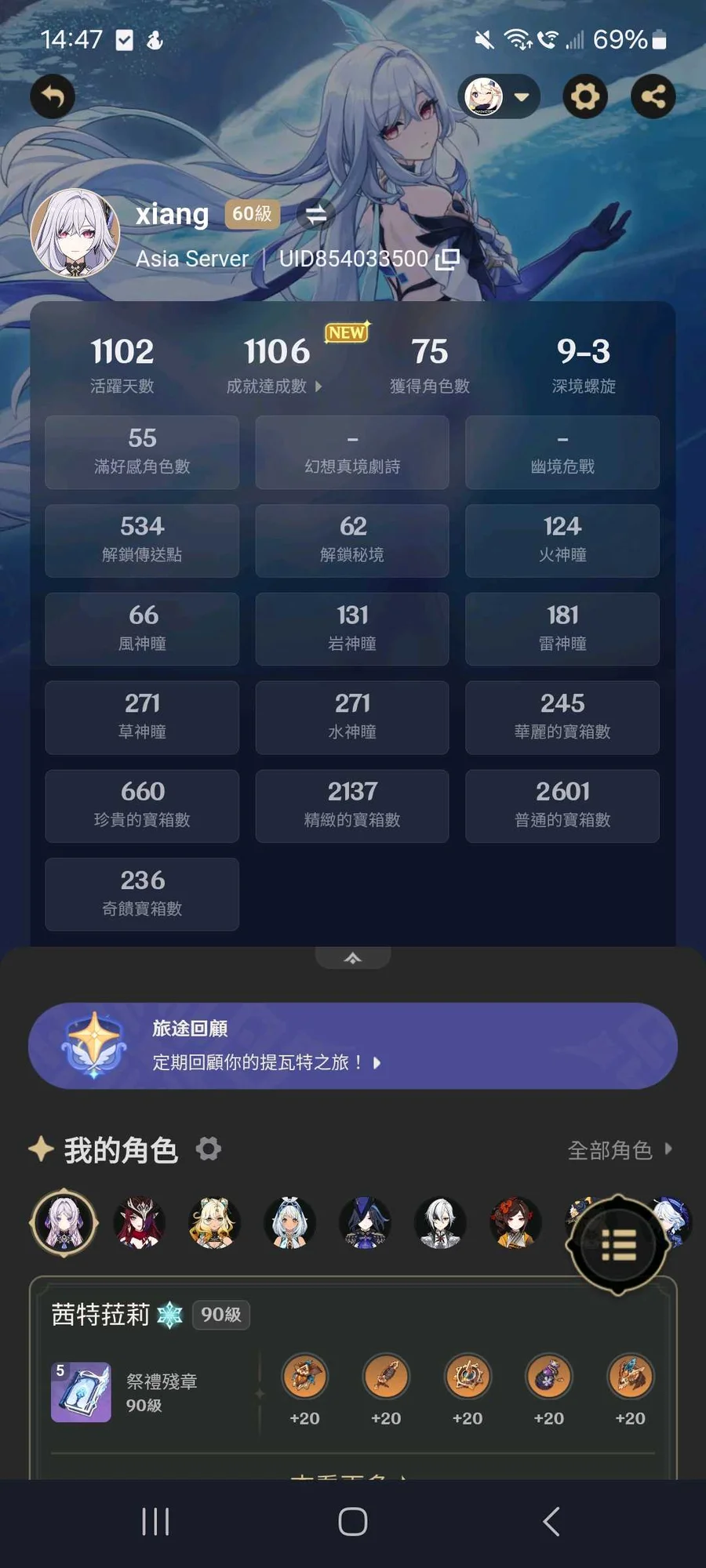The width and height of the screenshot is (706, 1568).
Task: Select the blonde third character avatar
Action: [x=214, y=1222]
